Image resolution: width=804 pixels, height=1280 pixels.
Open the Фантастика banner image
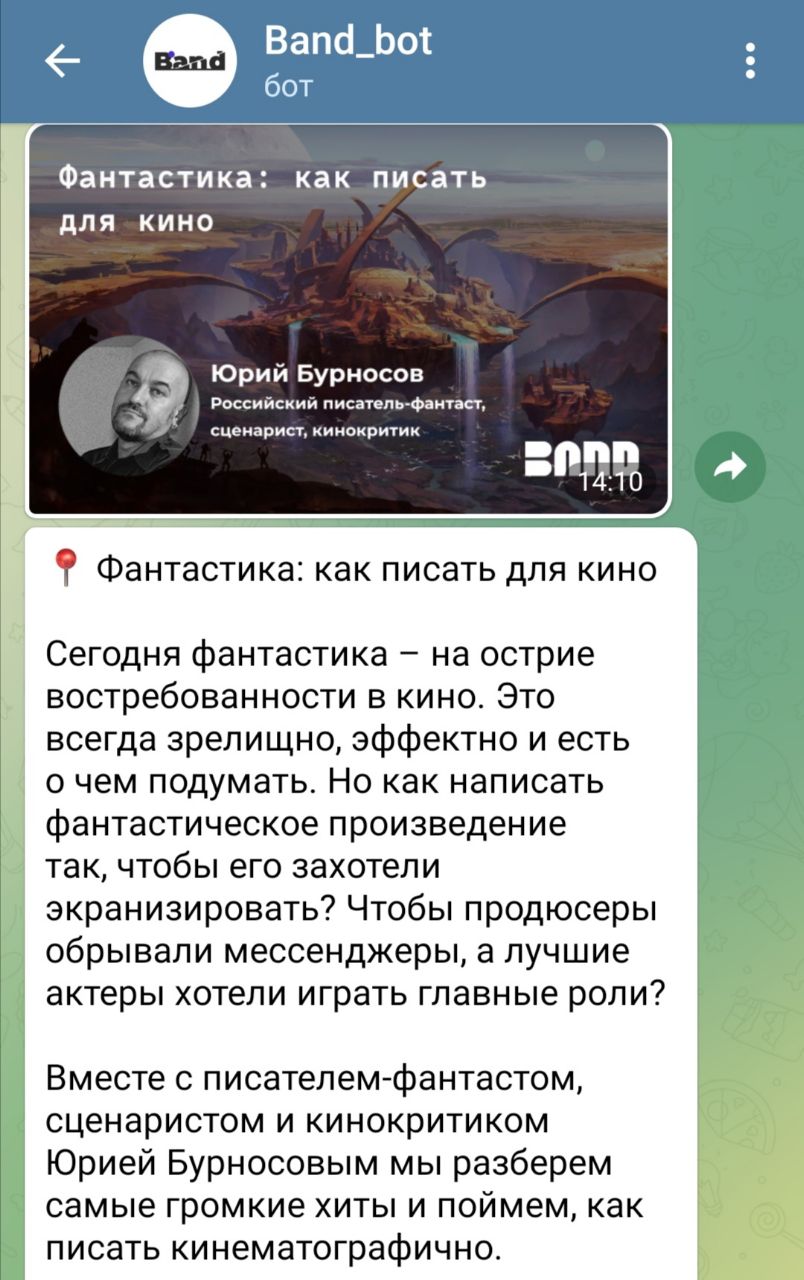point(347,319)
